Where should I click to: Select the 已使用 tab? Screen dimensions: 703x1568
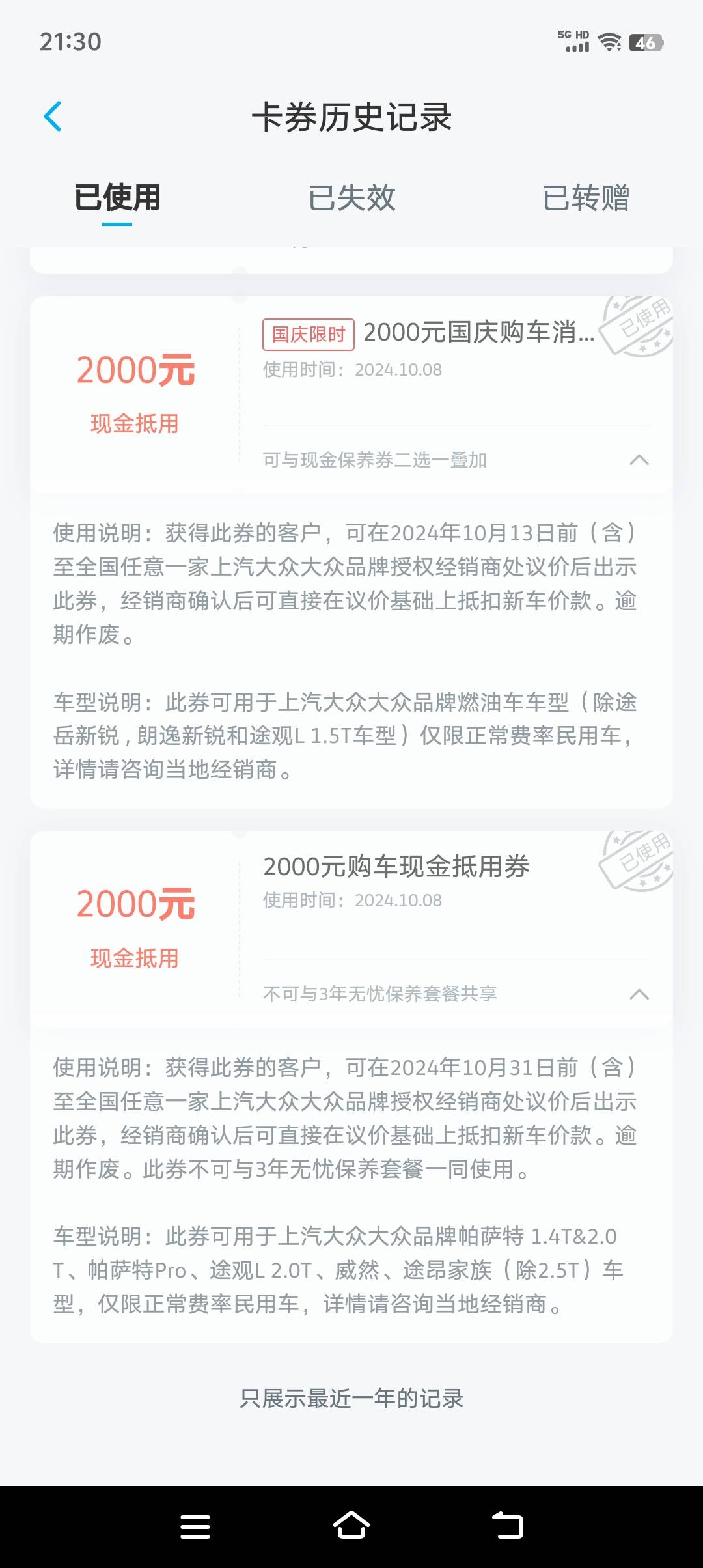[117, 198]
